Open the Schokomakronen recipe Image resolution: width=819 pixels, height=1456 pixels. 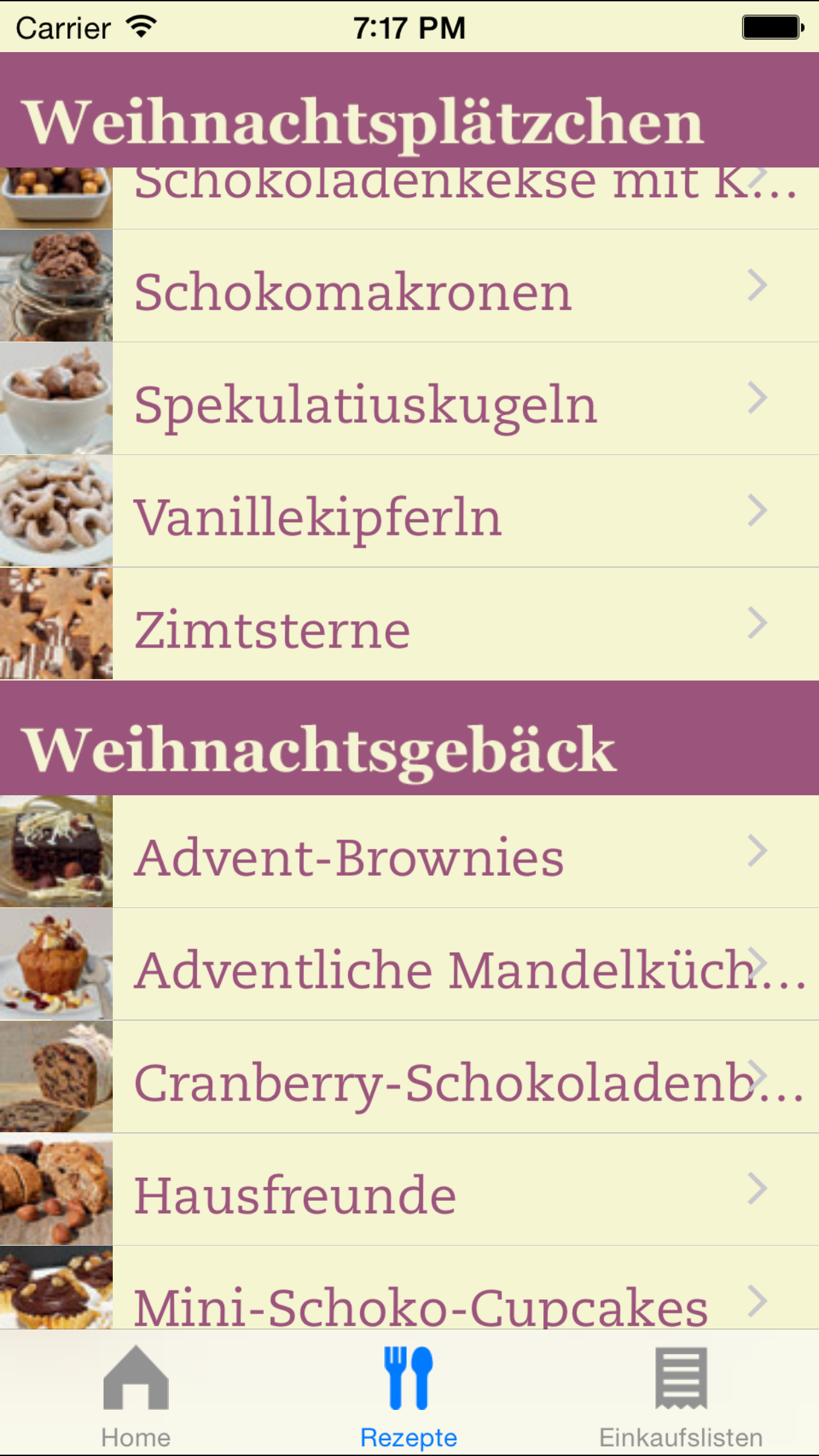(409, 287)
